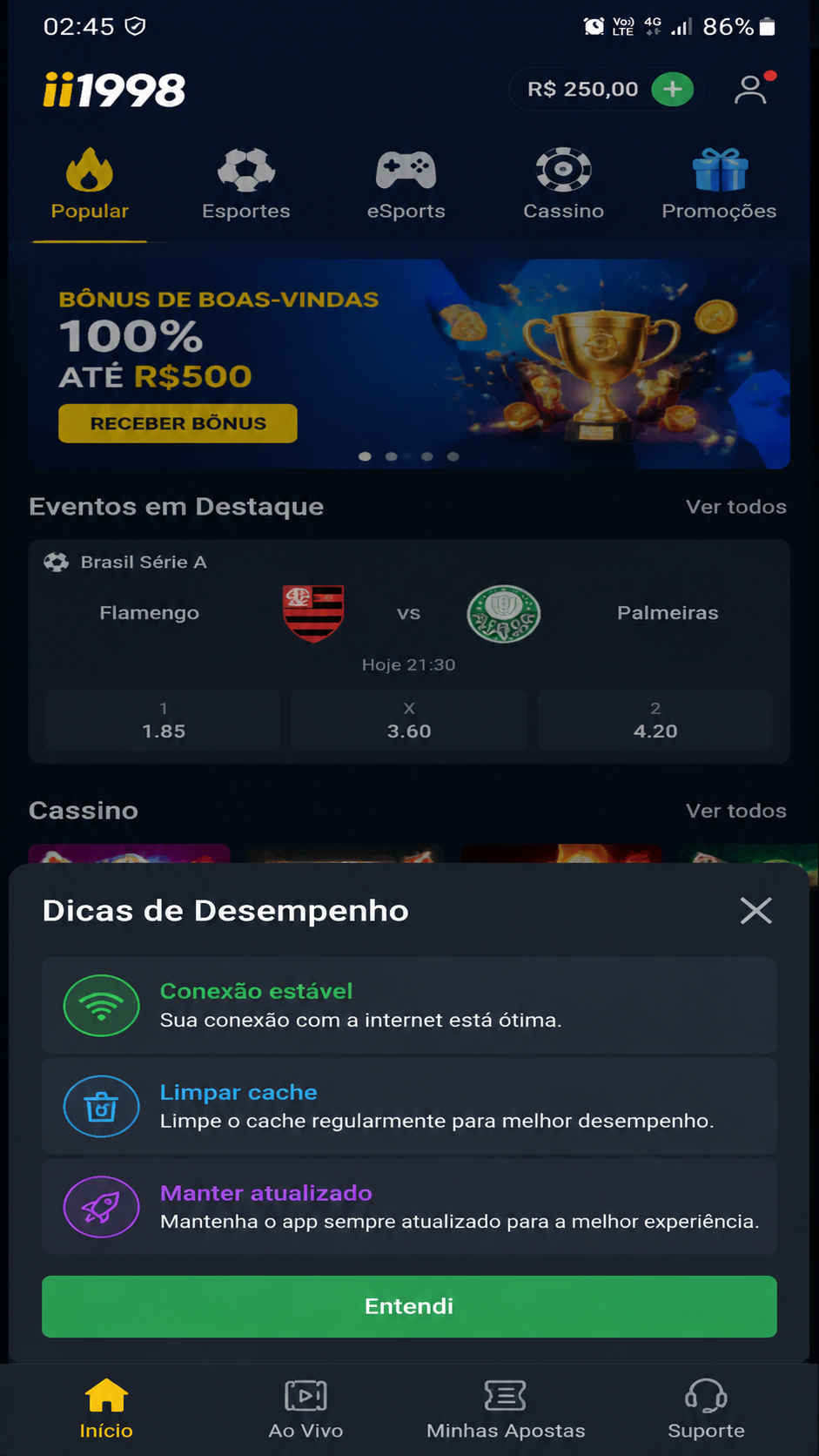This screenshot has height=1456, width=819.
Task: View the Promoções category
Action: point(719,185)
